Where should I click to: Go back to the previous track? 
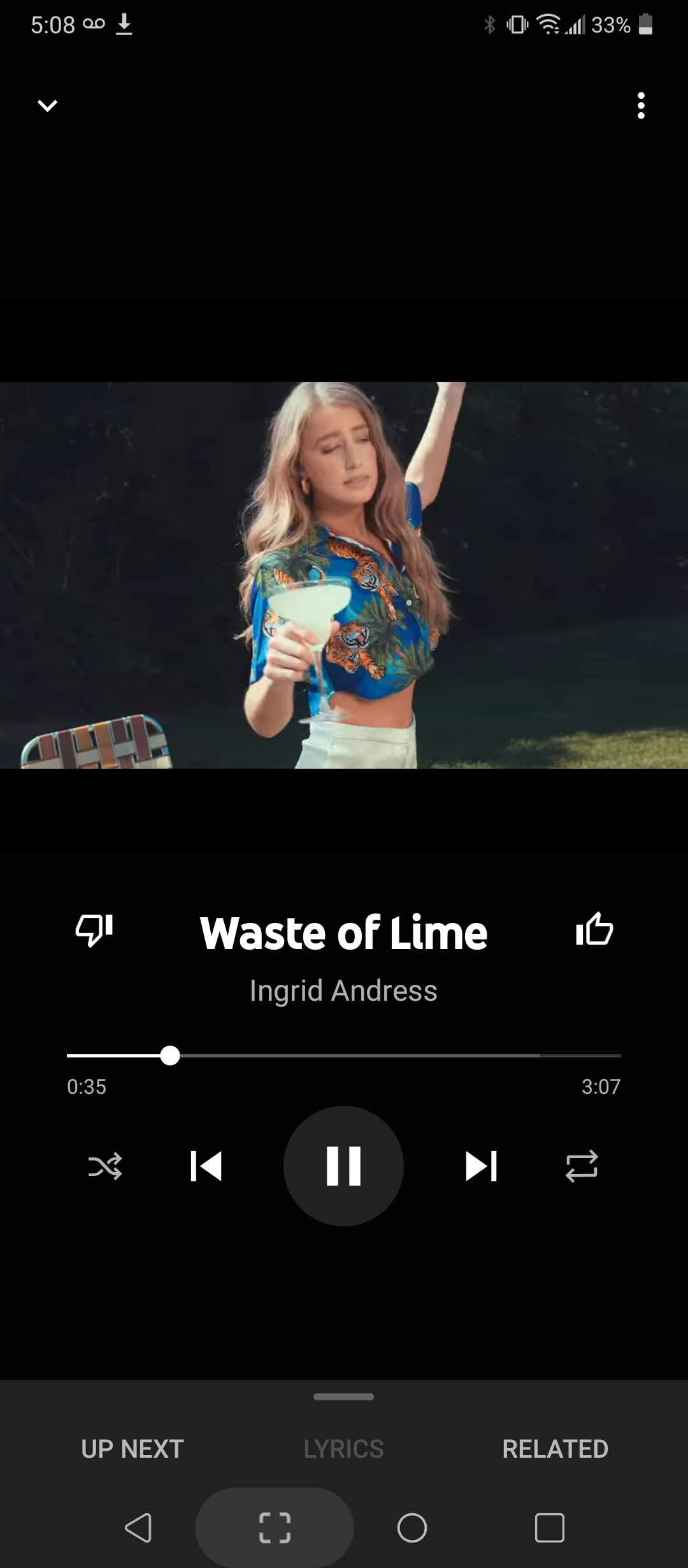[206, 1166]
